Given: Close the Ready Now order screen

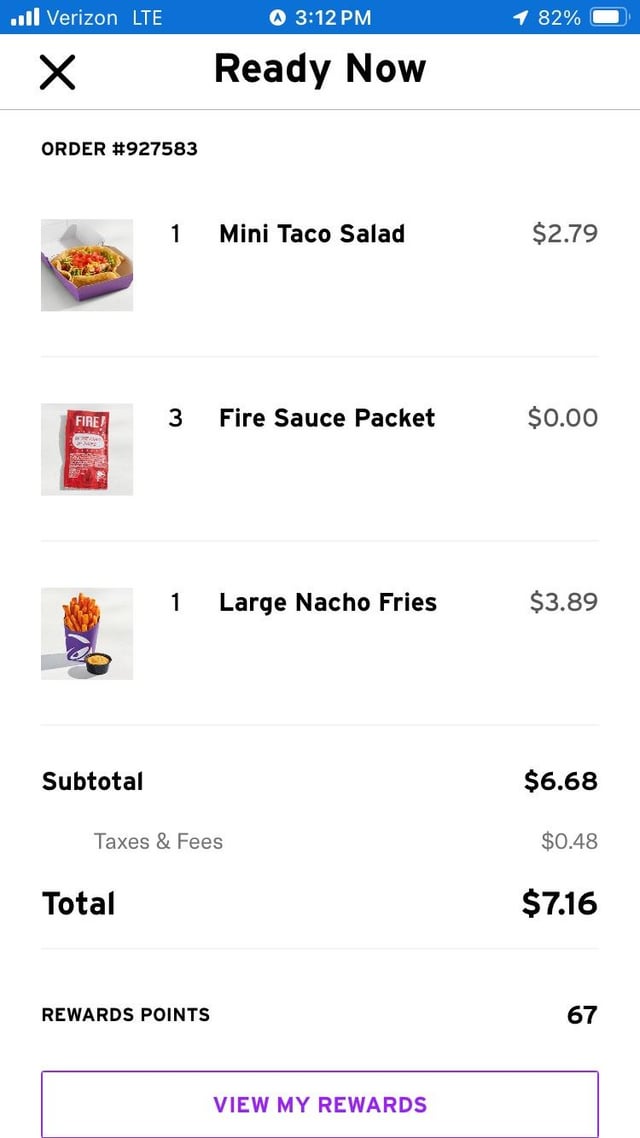Looking at the screenshot, I should 57,72.
